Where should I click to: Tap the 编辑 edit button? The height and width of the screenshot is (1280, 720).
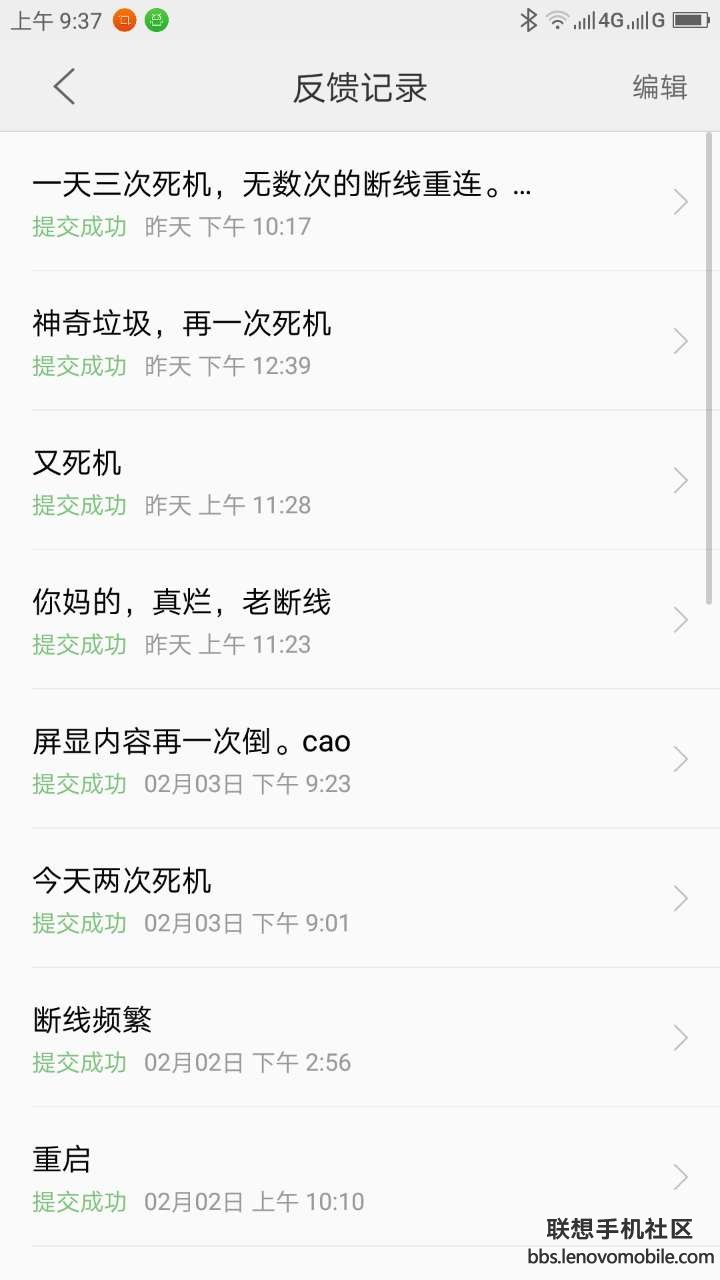point(660,87)
